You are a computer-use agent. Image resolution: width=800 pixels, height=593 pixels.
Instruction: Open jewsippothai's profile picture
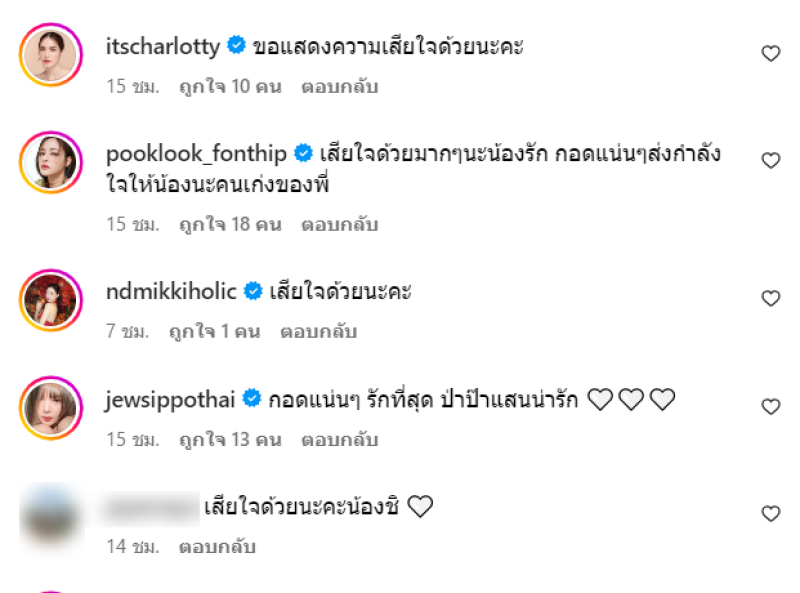tap(50, 408)
